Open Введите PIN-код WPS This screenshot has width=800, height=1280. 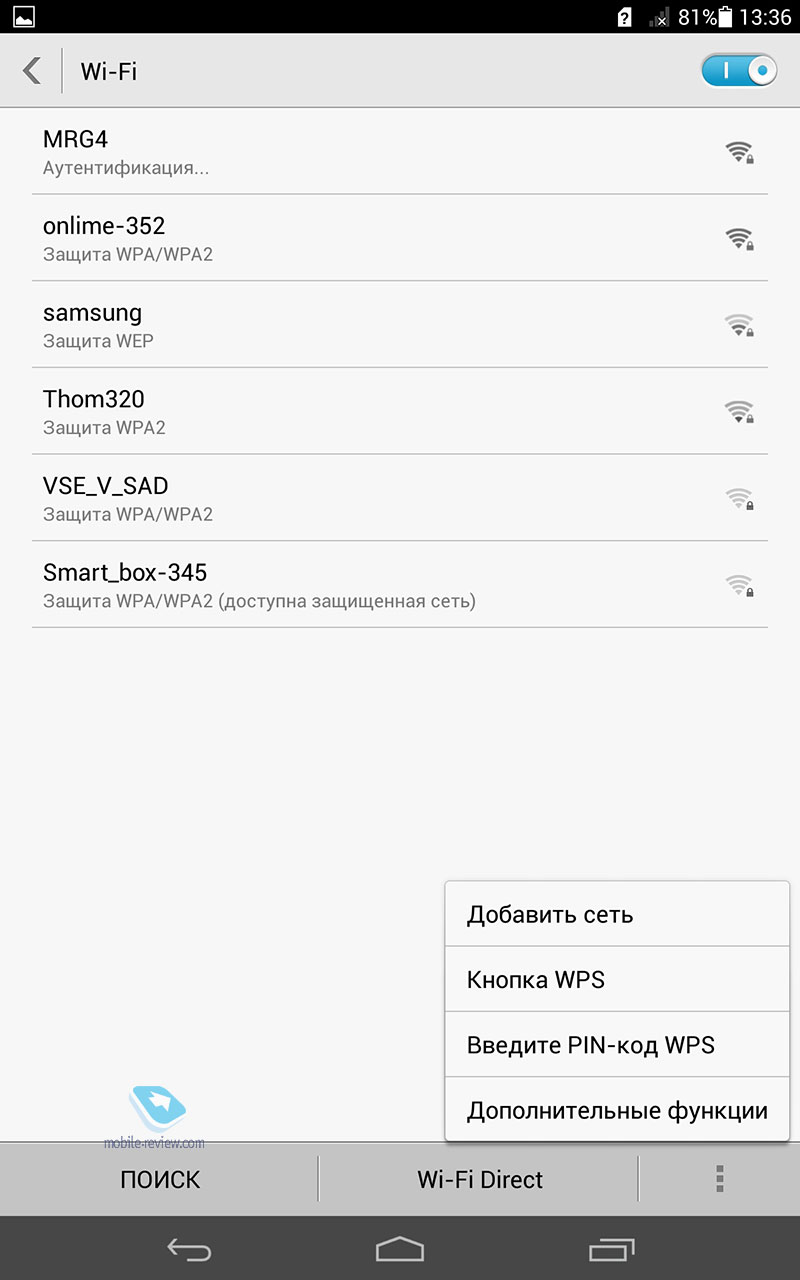[617, 1045]
